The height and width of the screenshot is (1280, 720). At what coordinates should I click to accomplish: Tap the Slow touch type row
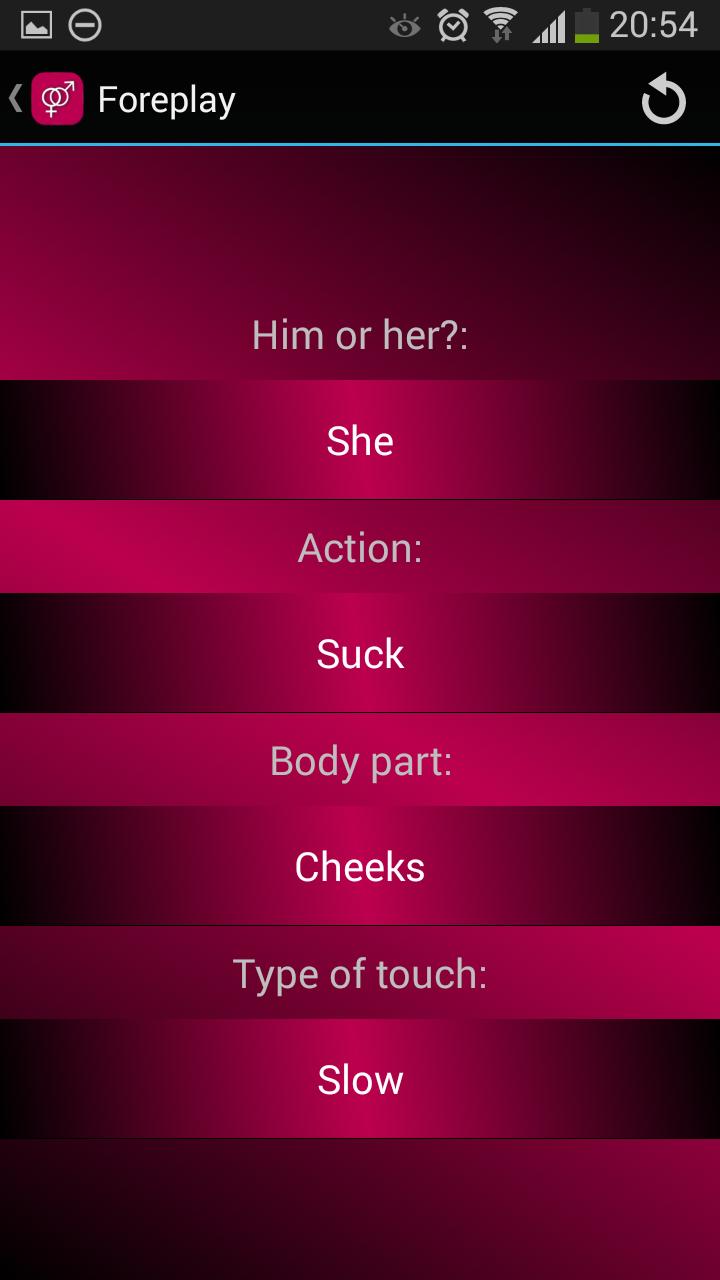point(360,1079)
